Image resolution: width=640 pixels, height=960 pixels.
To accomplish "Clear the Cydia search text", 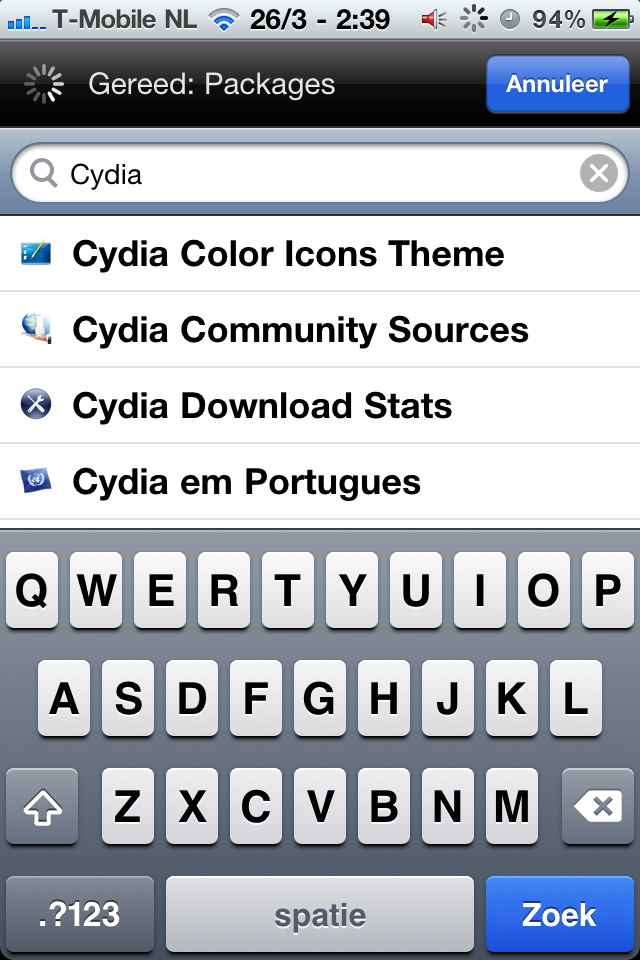I will tap(598, 175).
